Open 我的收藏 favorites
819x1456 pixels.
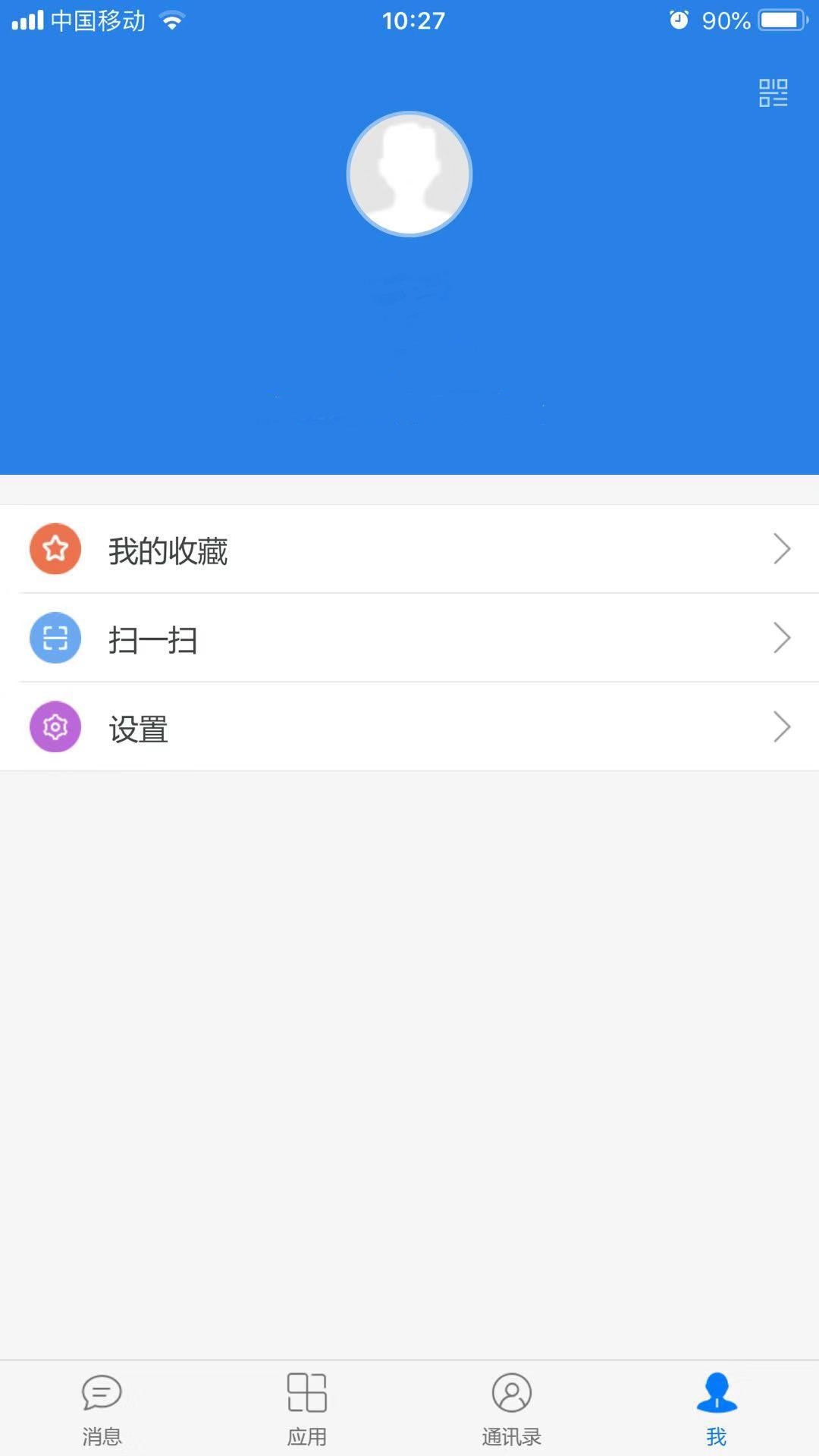(x=409, y=549)
